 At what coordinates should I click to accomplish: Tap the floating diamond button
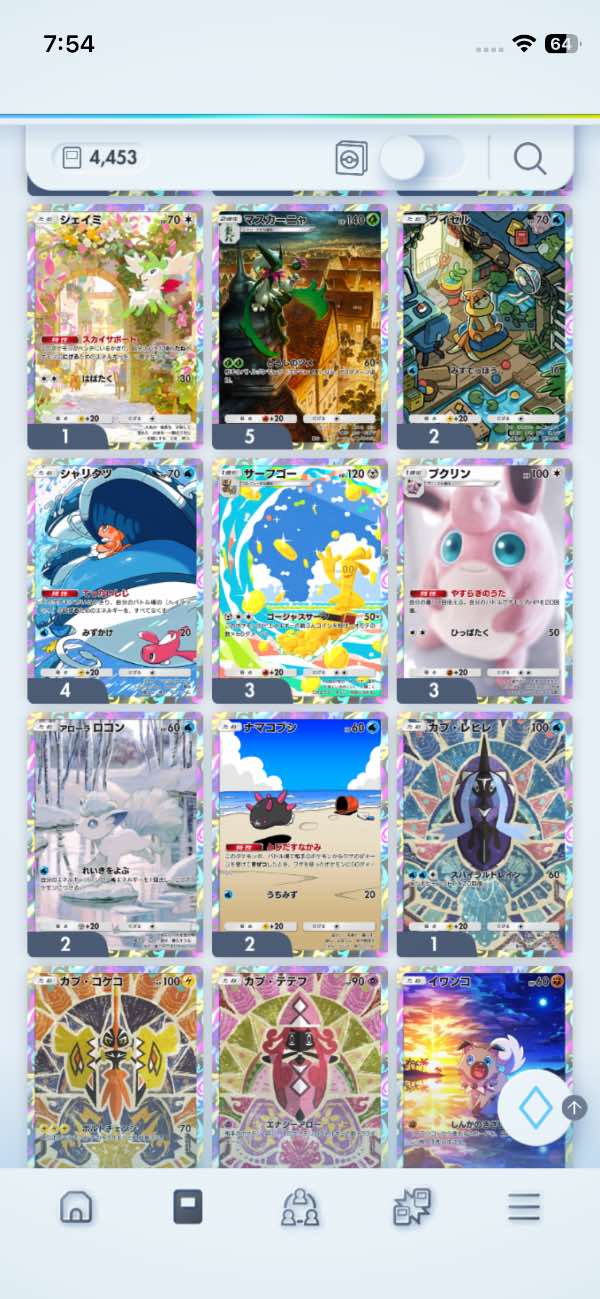pyautogui.click(x=536, y=1108)
